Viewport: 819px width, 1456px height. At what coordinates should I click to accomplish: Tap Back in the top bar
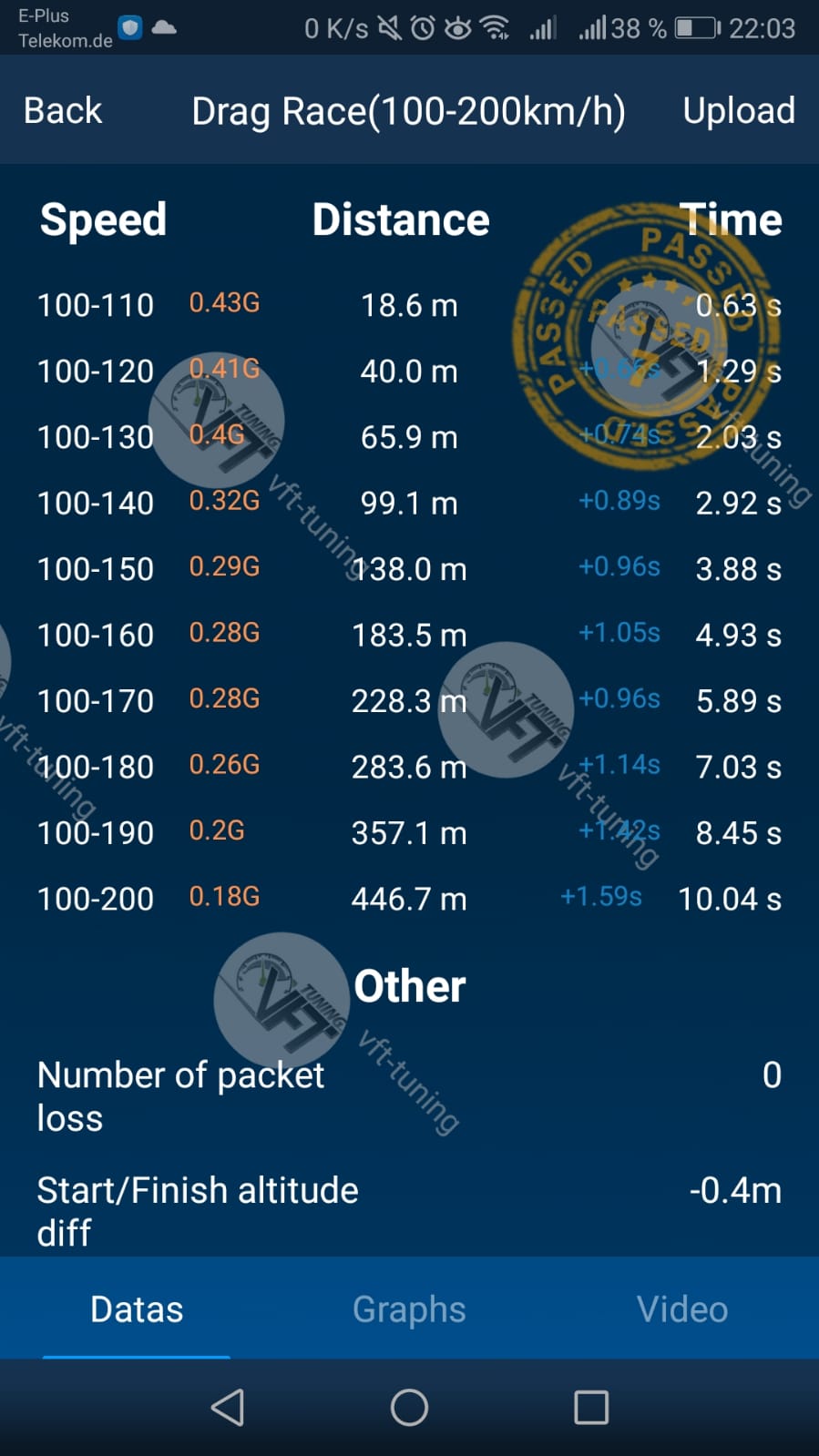(x=63, y=111)
